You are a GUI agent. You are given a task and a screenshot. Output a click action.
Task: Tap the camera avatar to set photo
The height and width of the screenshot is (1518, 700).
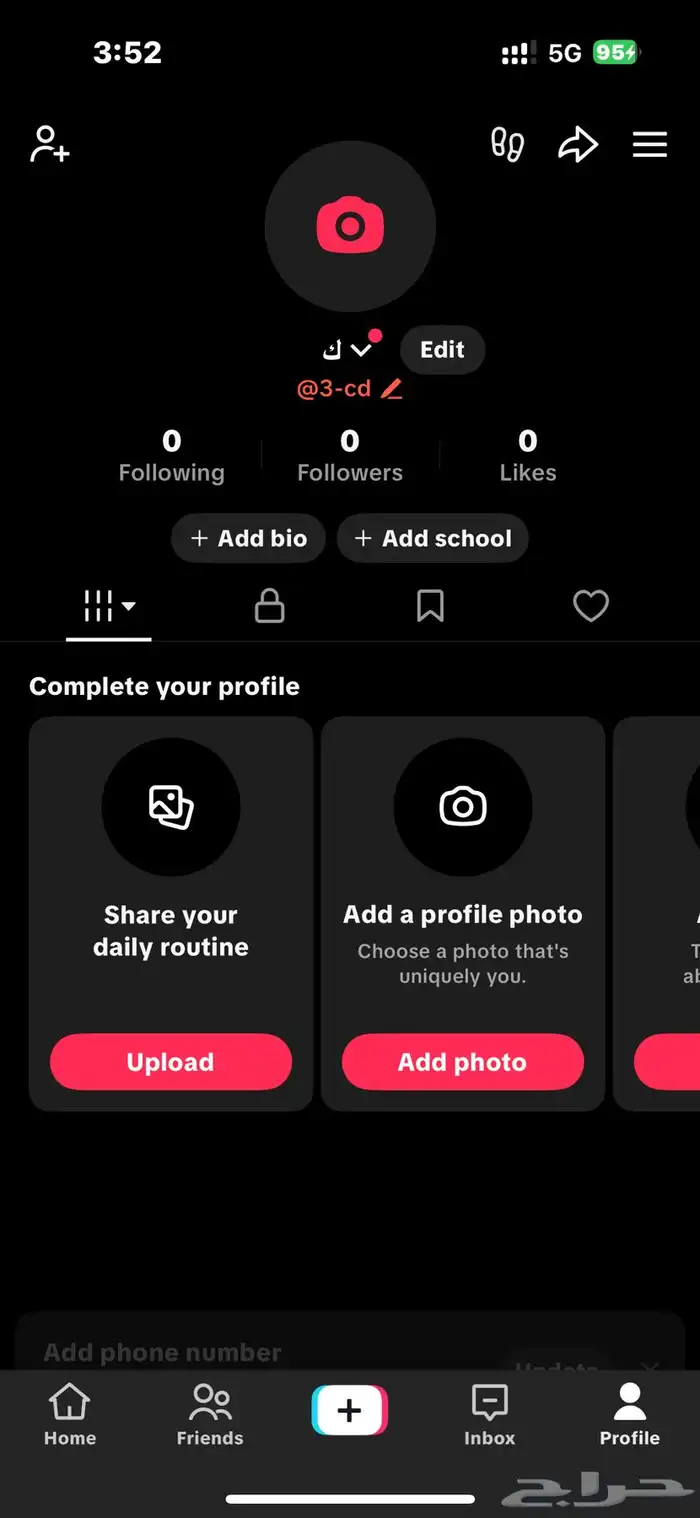[x=350, y=225]
